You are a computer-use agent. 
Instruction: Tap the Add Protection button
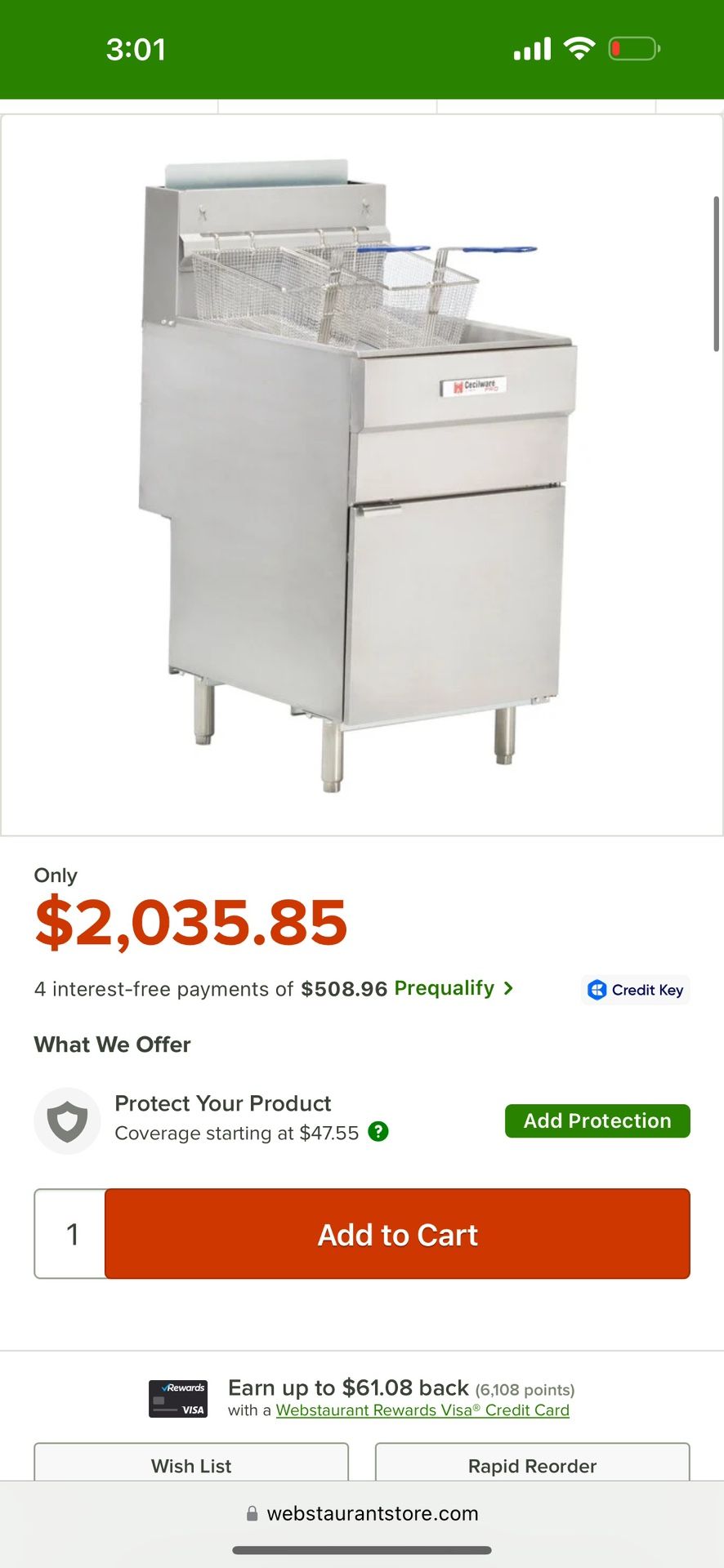tap(597, 1120)
